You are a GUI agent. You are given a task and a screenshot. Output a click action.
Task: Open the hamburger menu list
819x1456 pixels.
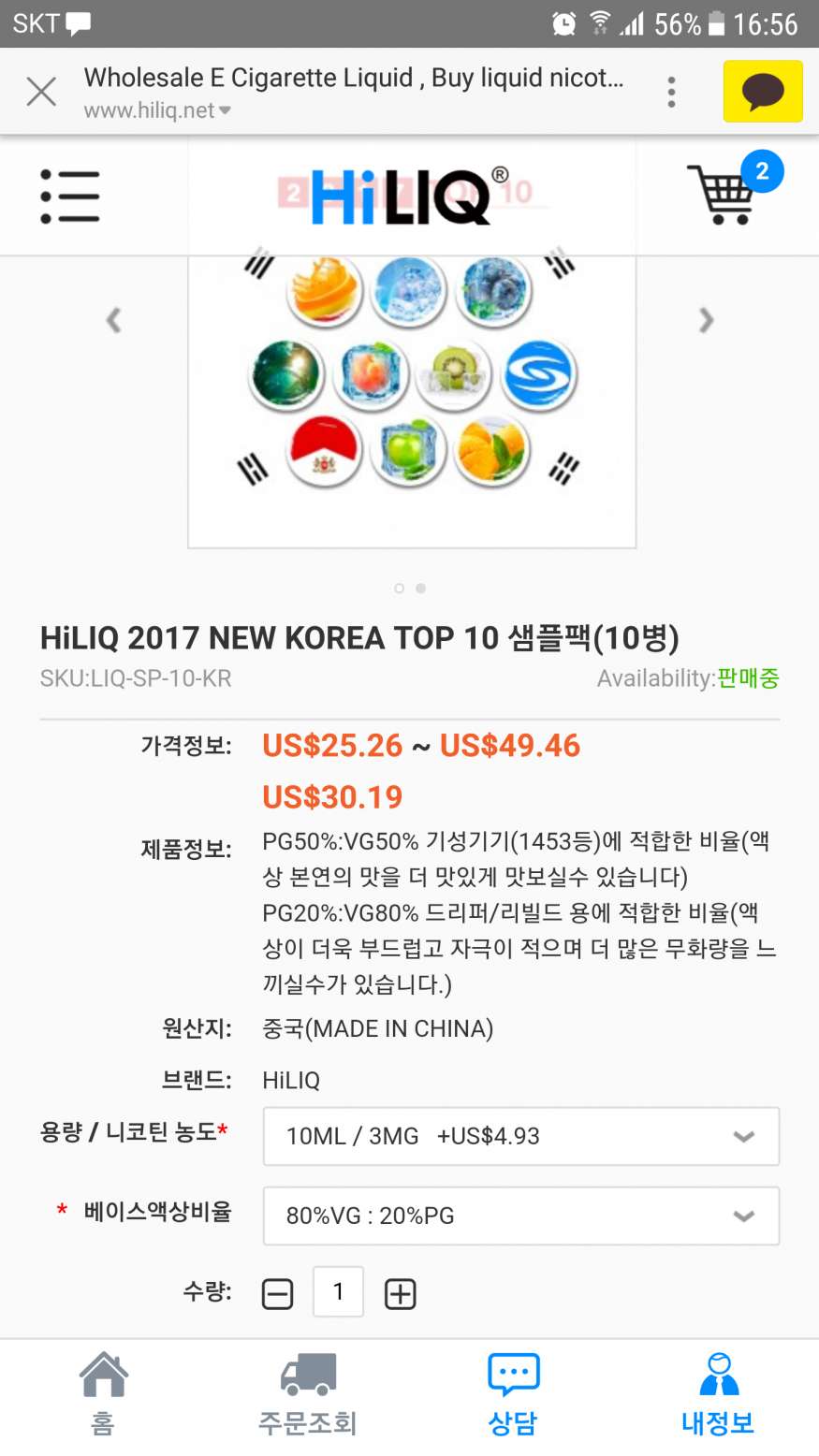click(70, 197)
